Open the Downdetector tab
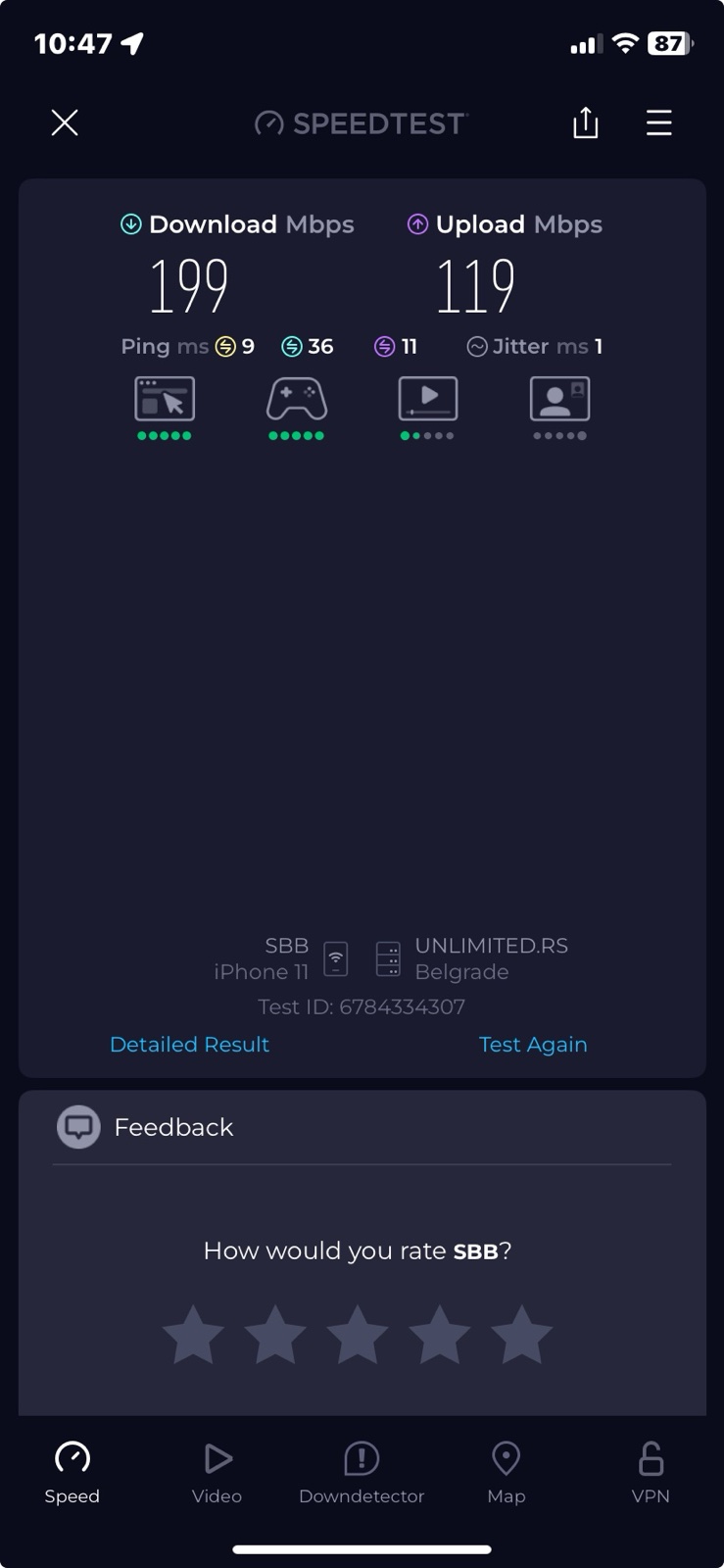The height and width of the screenshot is (1568, 724). (362, 1472)
